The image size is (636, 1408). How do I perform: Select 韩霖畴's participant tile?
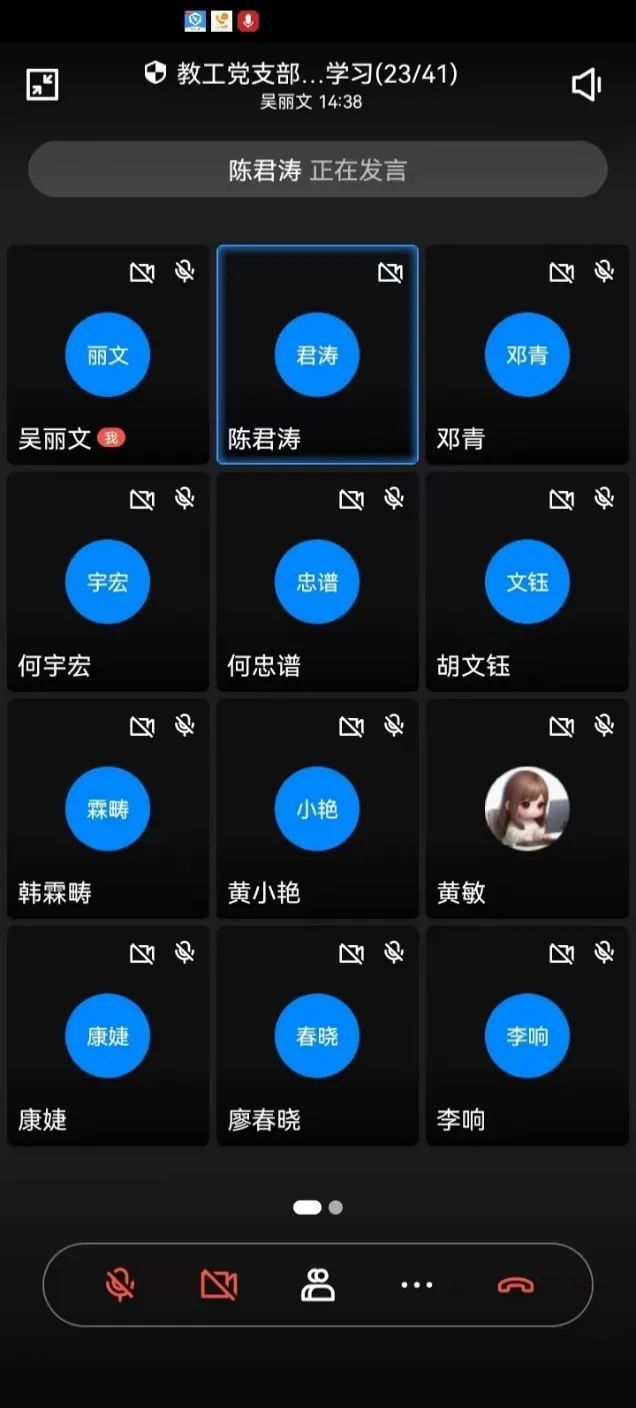(x=108, y=809)
